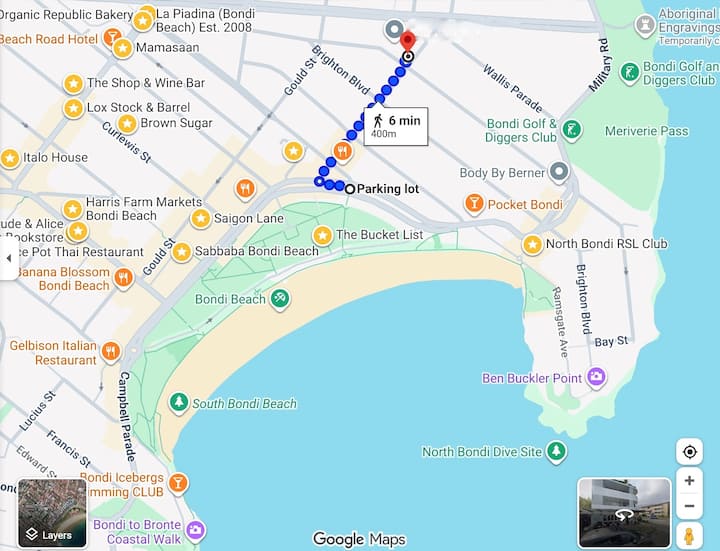Expand the collapsed side panel
The height and width of the screenshot is (551, 720).
8,258
